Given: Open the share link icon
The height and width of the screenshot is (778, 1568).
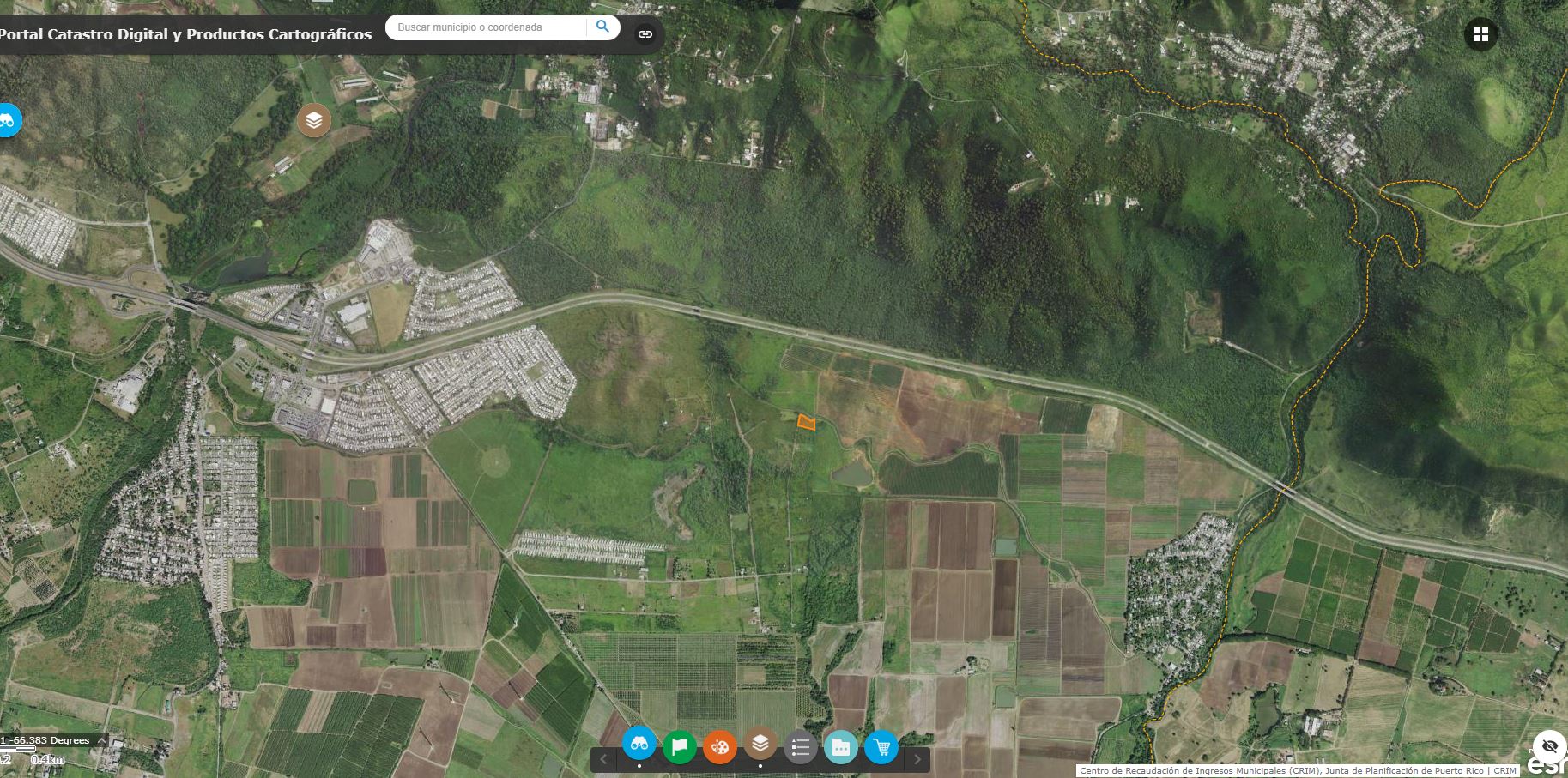Looking at the screenshot, I should (645, 34).
